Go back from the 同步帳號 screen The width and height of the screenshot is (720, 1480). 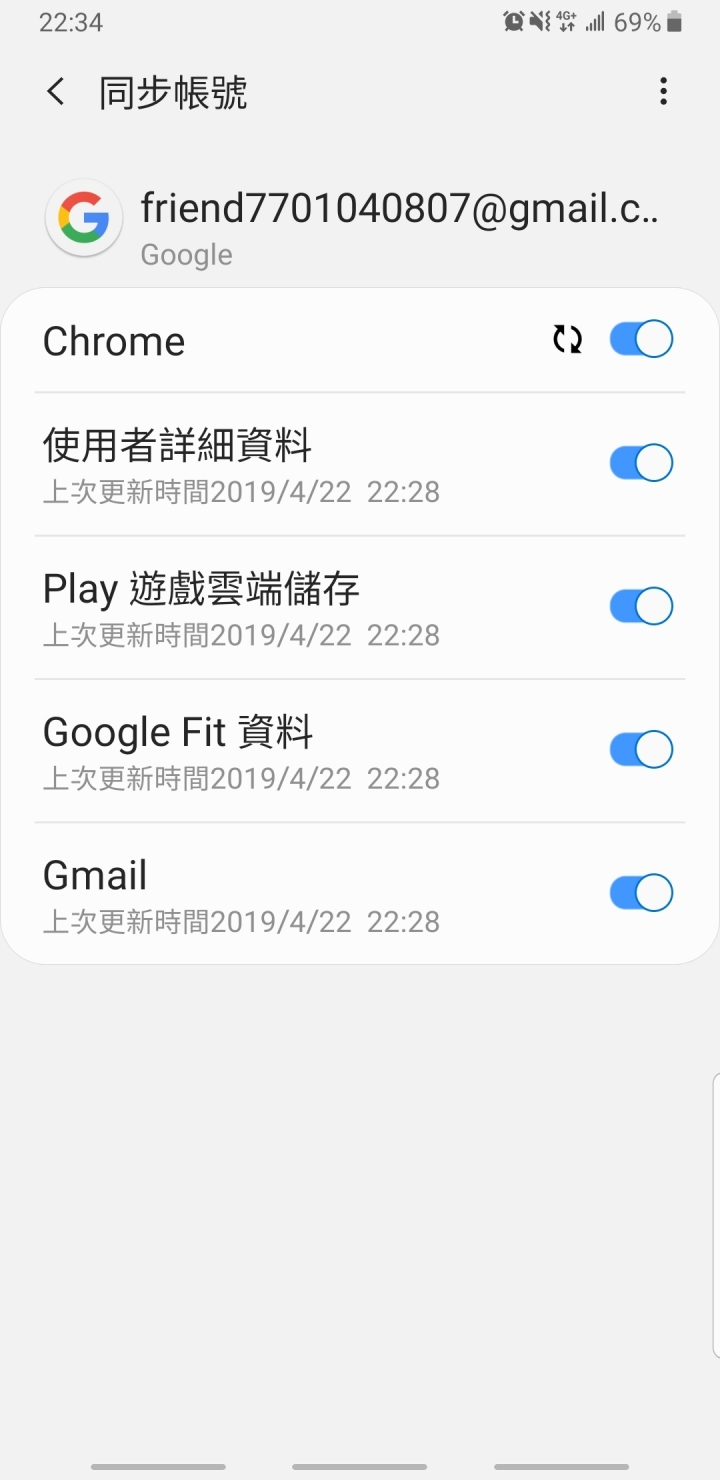[56, 92]
